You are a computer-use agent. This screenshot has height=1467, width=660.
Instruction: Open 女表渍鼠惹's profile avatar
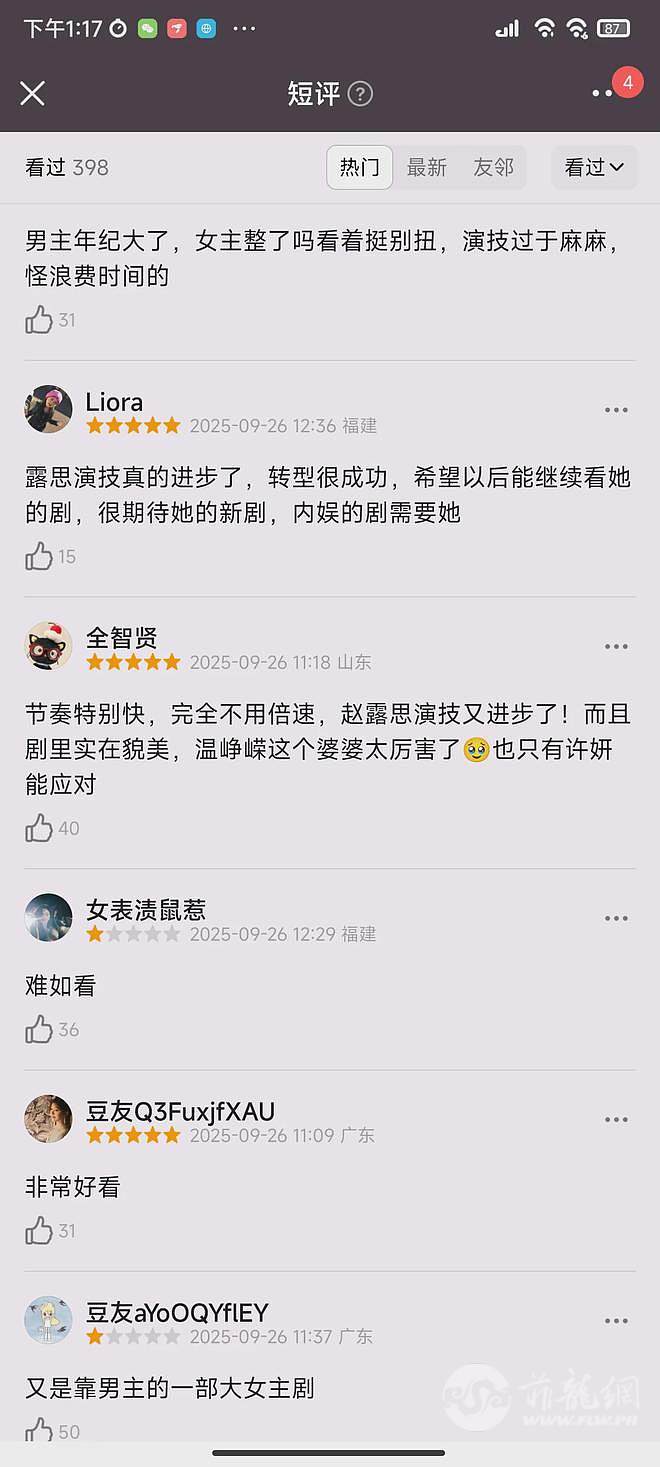[48, 918]
